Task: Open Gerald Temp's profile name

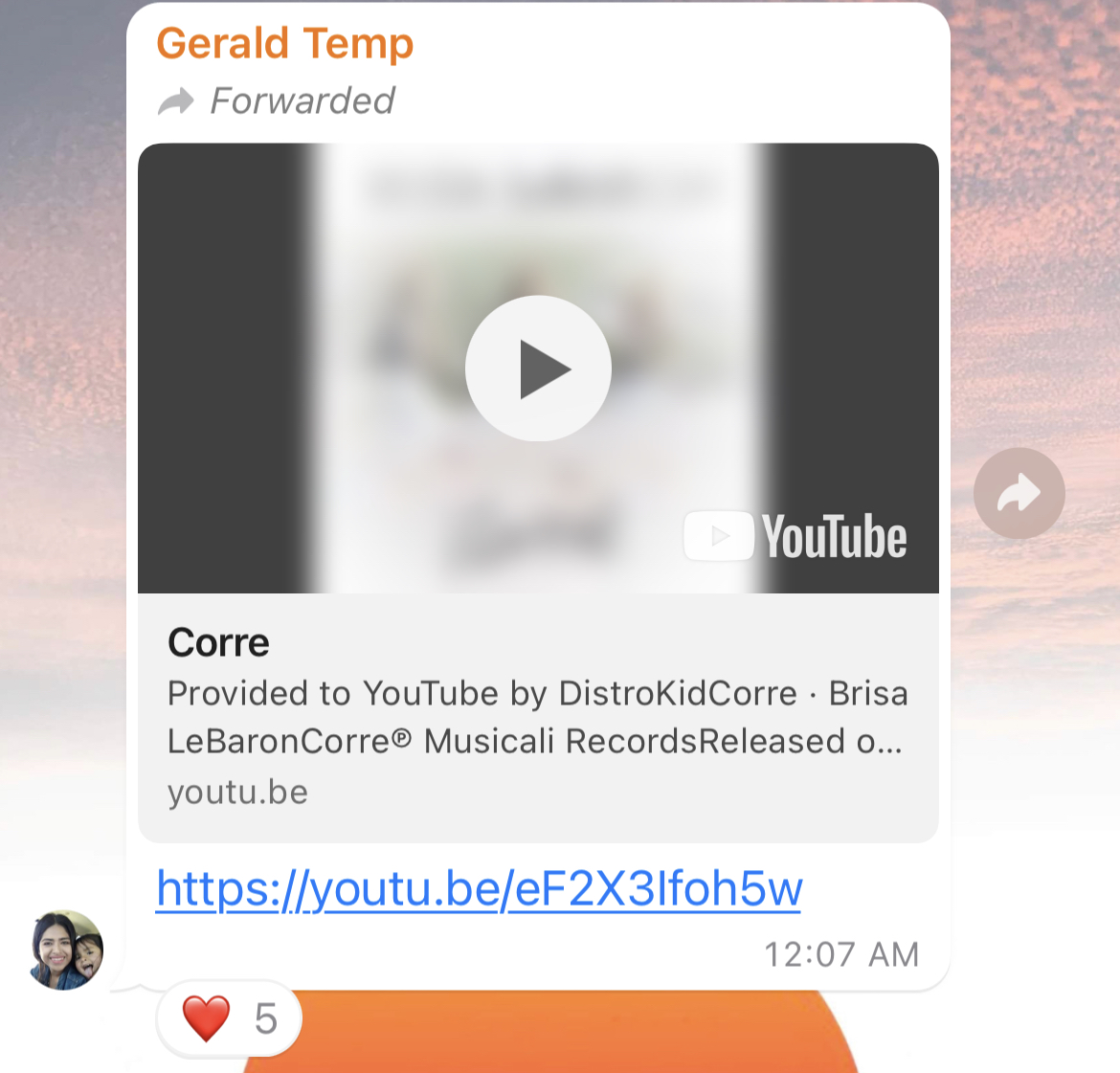Action: pos(284,43)
